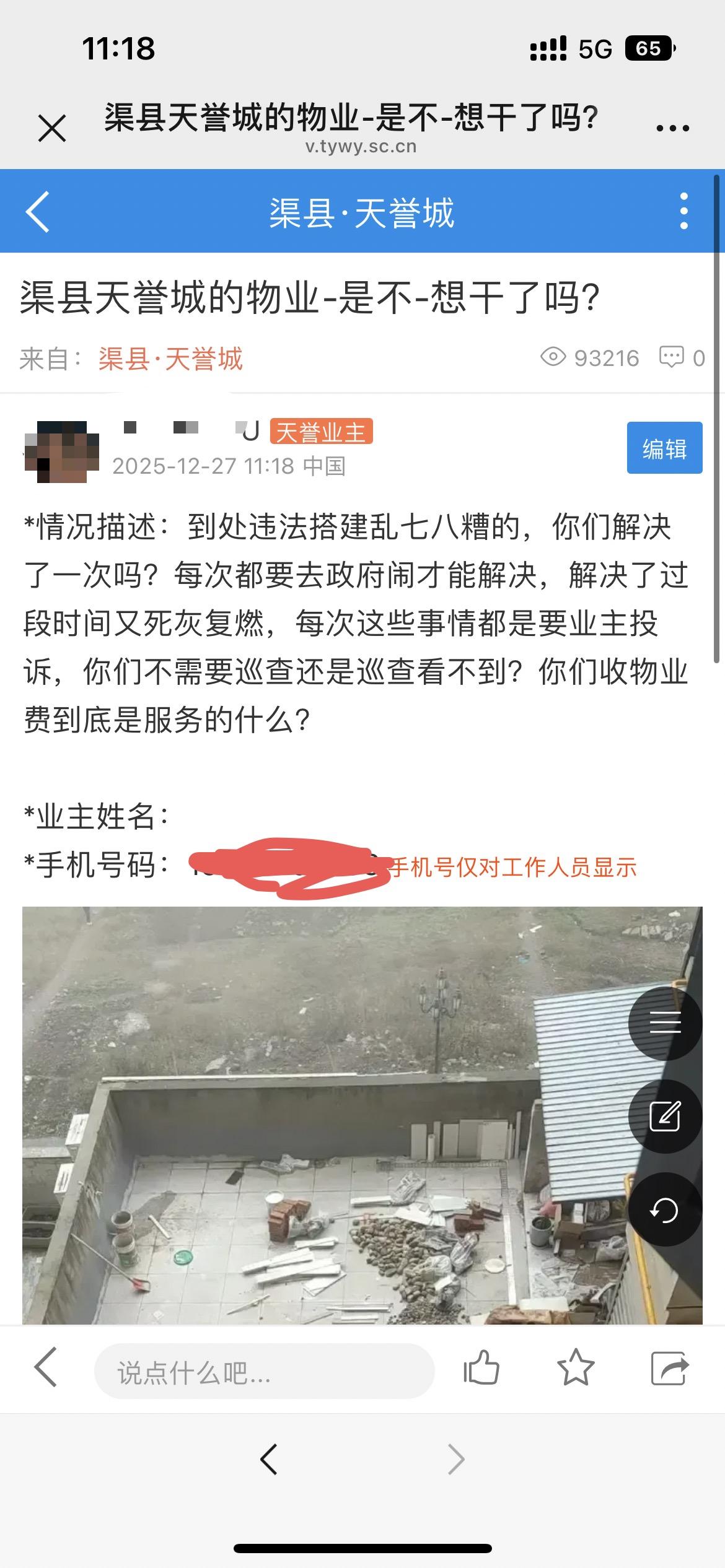Close the in-app browser page

52,129
